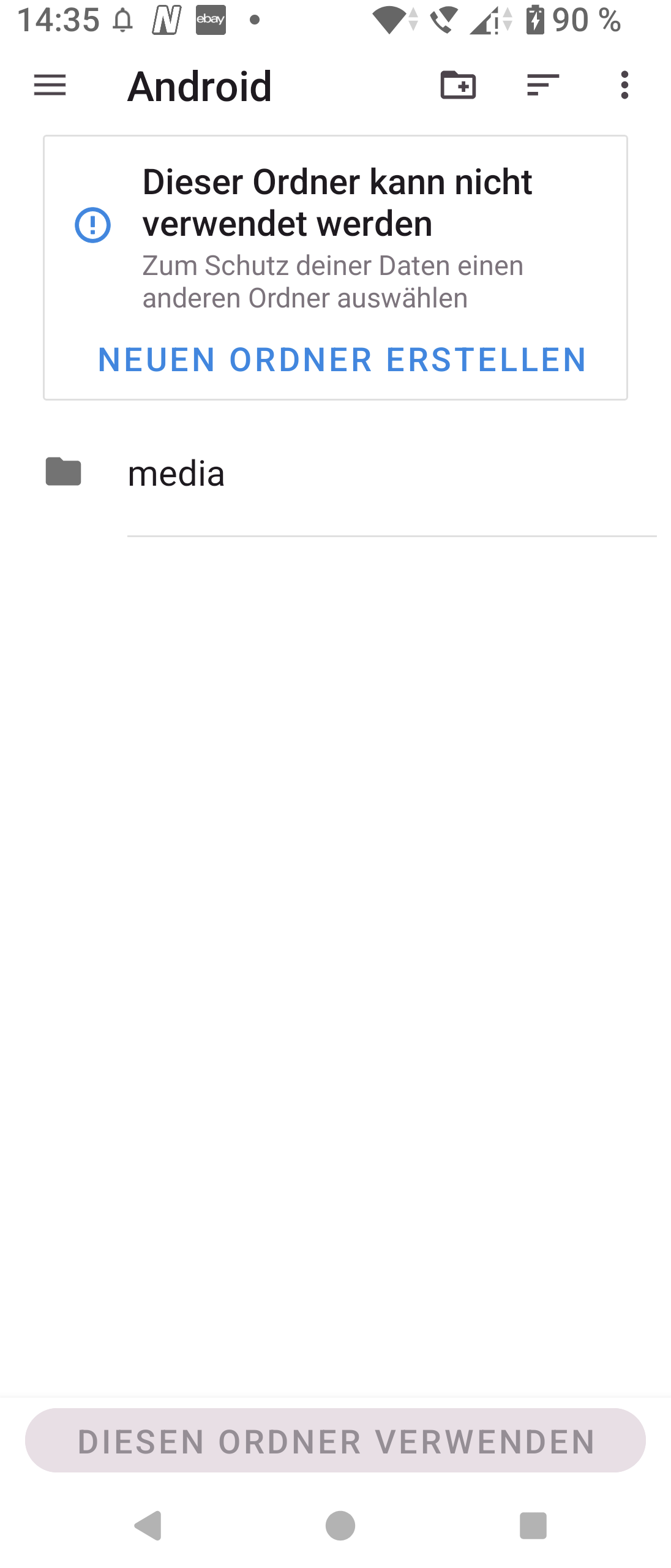Go to home screen via home button
The image size is (671, 1568).
click(x=340, y=1525)
